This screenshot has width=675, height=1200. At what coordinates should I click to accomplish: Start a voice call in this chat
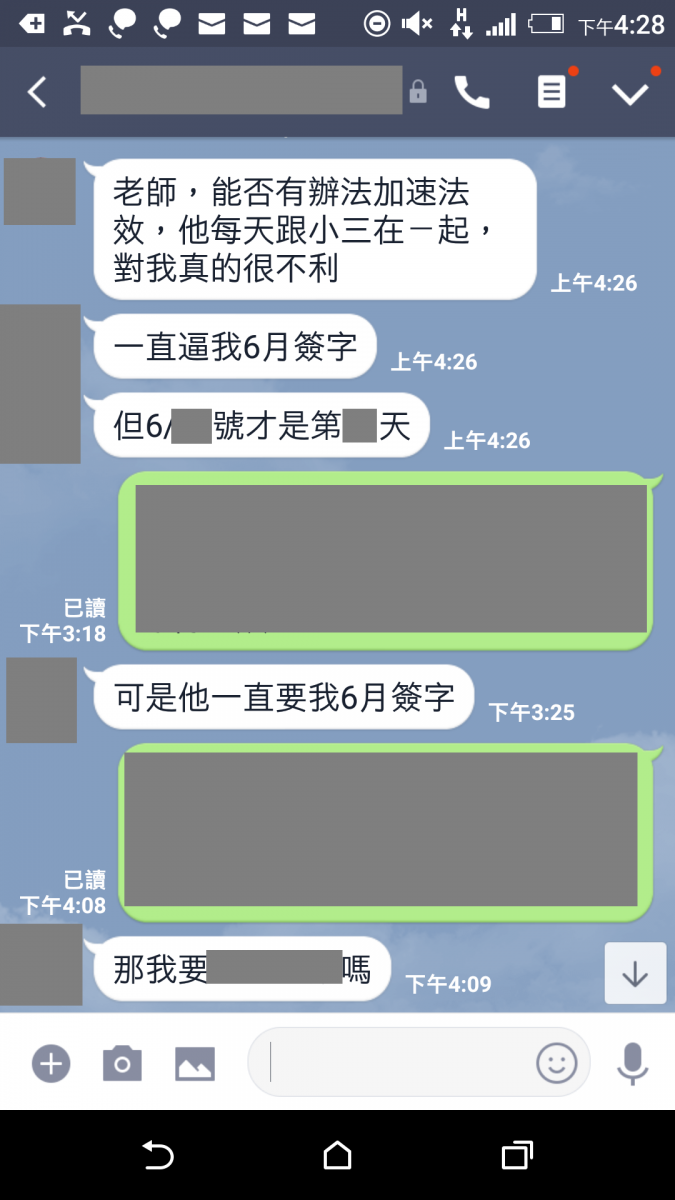pos(472,93)
